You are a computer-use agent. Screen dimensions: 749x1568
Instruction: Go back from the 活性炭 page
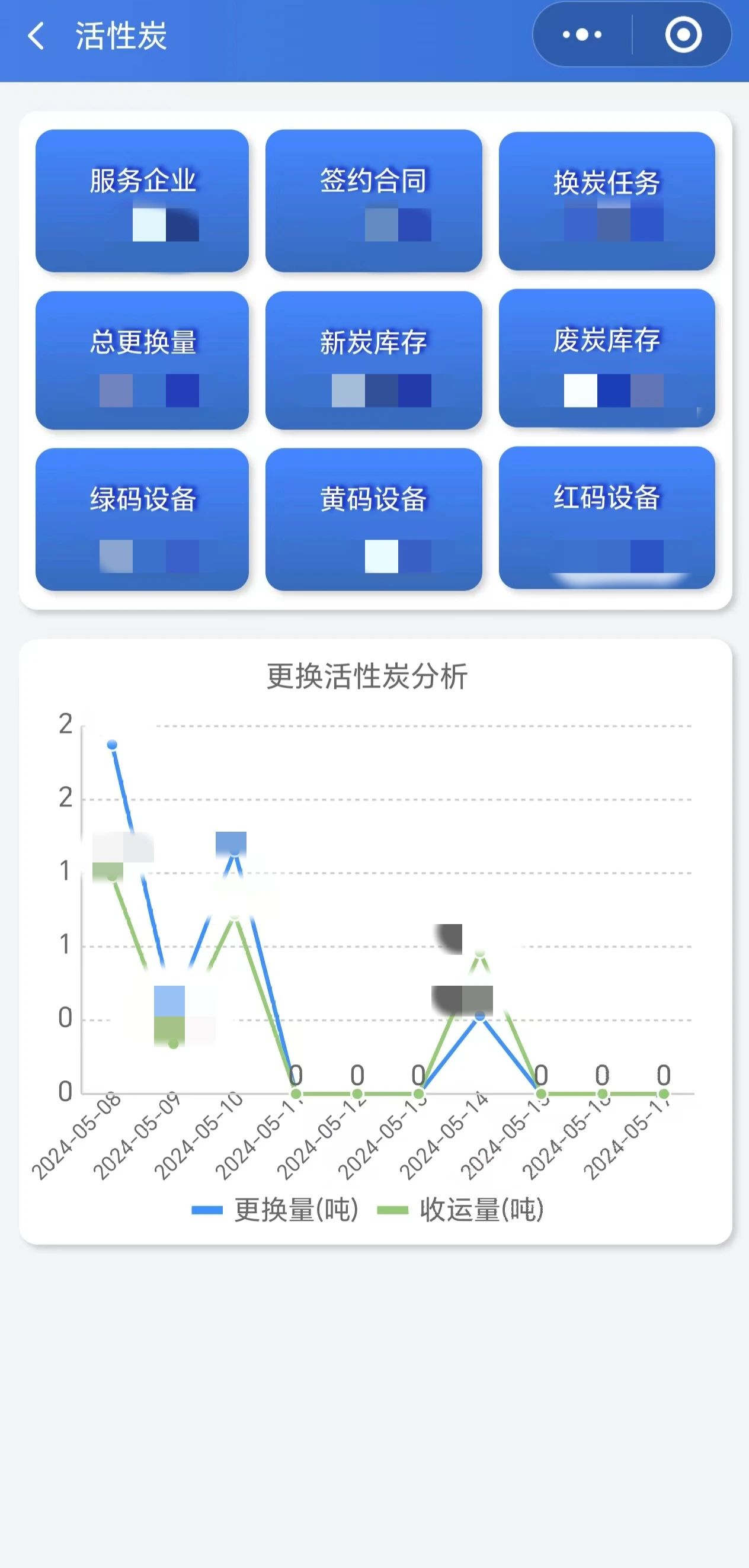(x=37, y=36)
